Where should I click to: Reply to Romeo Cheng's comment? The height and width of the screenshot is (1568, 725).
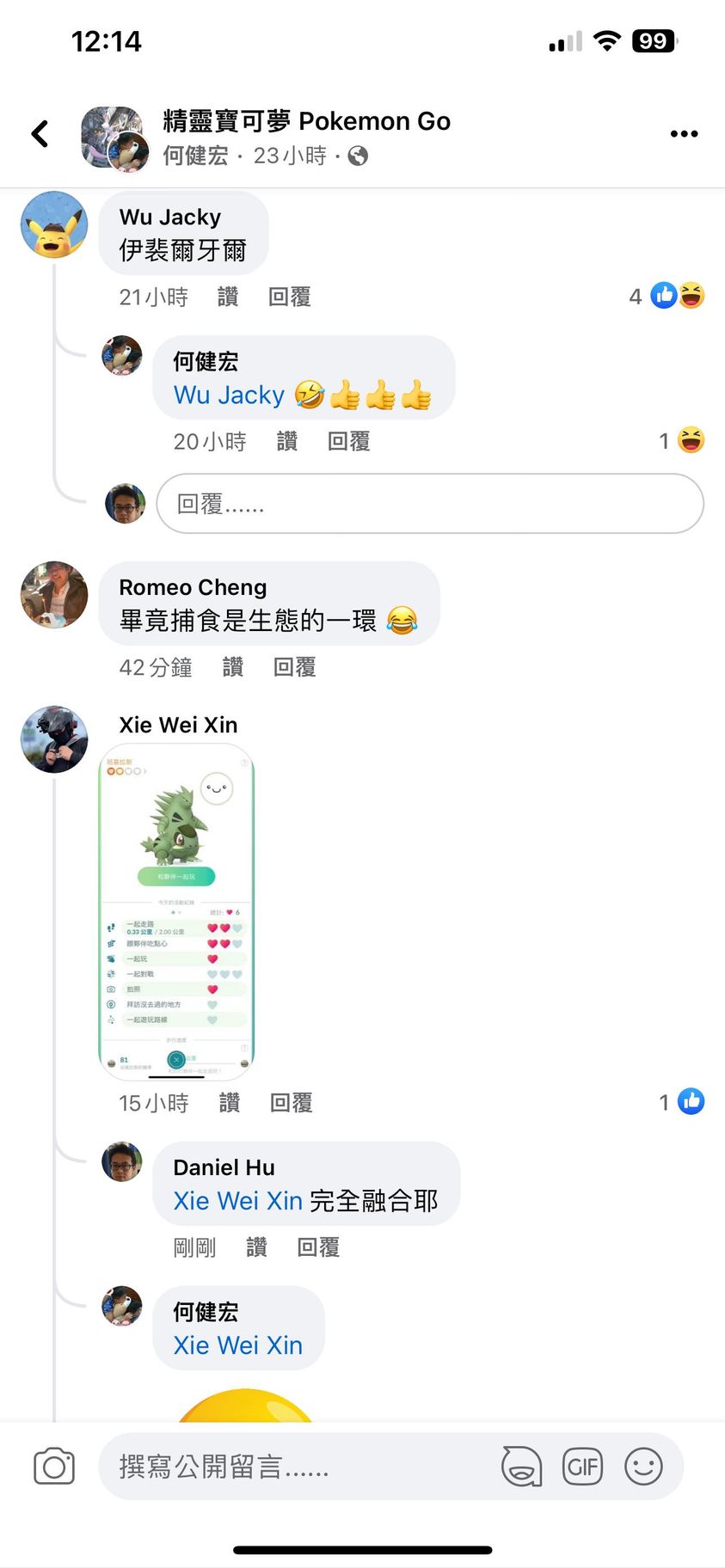(294, 668)
